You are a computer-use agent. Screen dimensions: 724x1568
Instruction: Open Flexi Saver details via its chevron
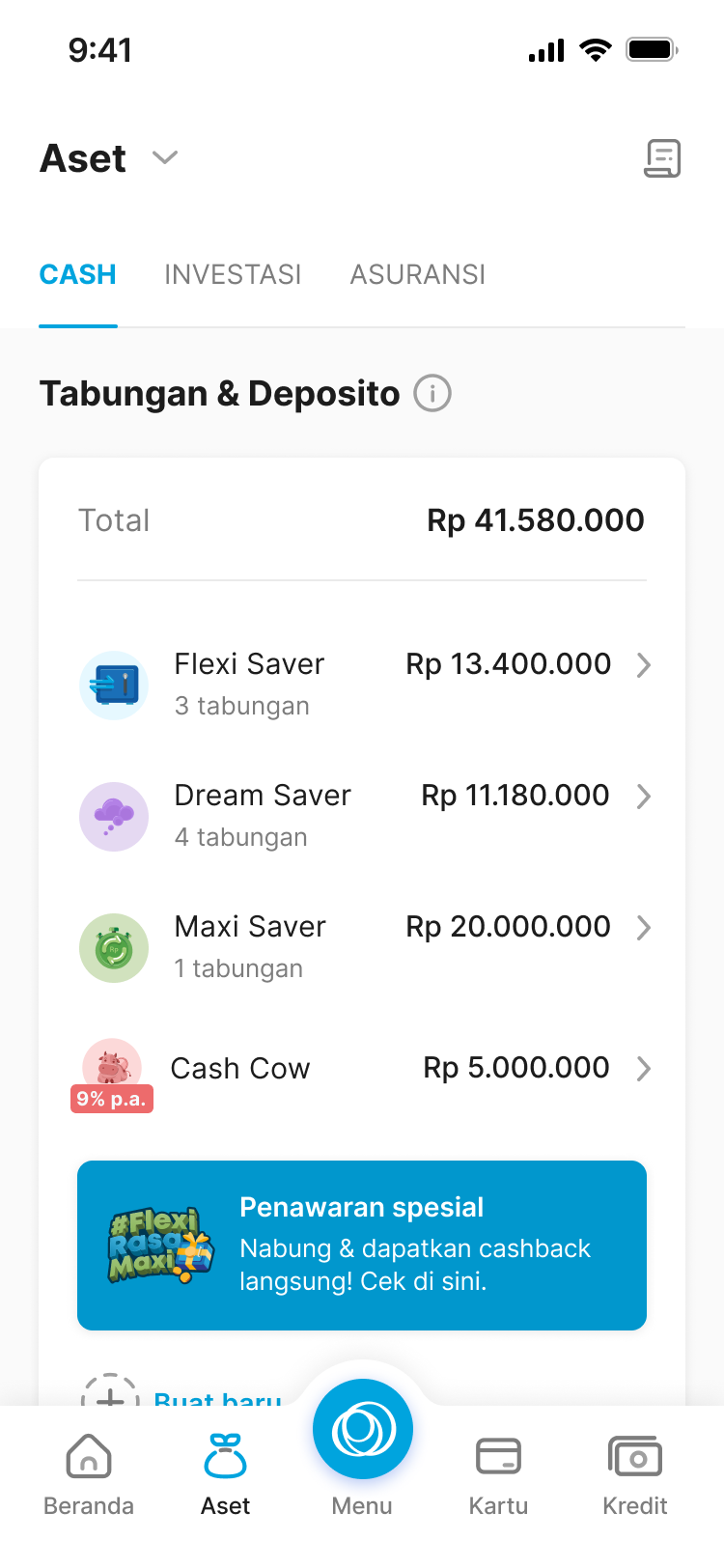click(645, 664)
